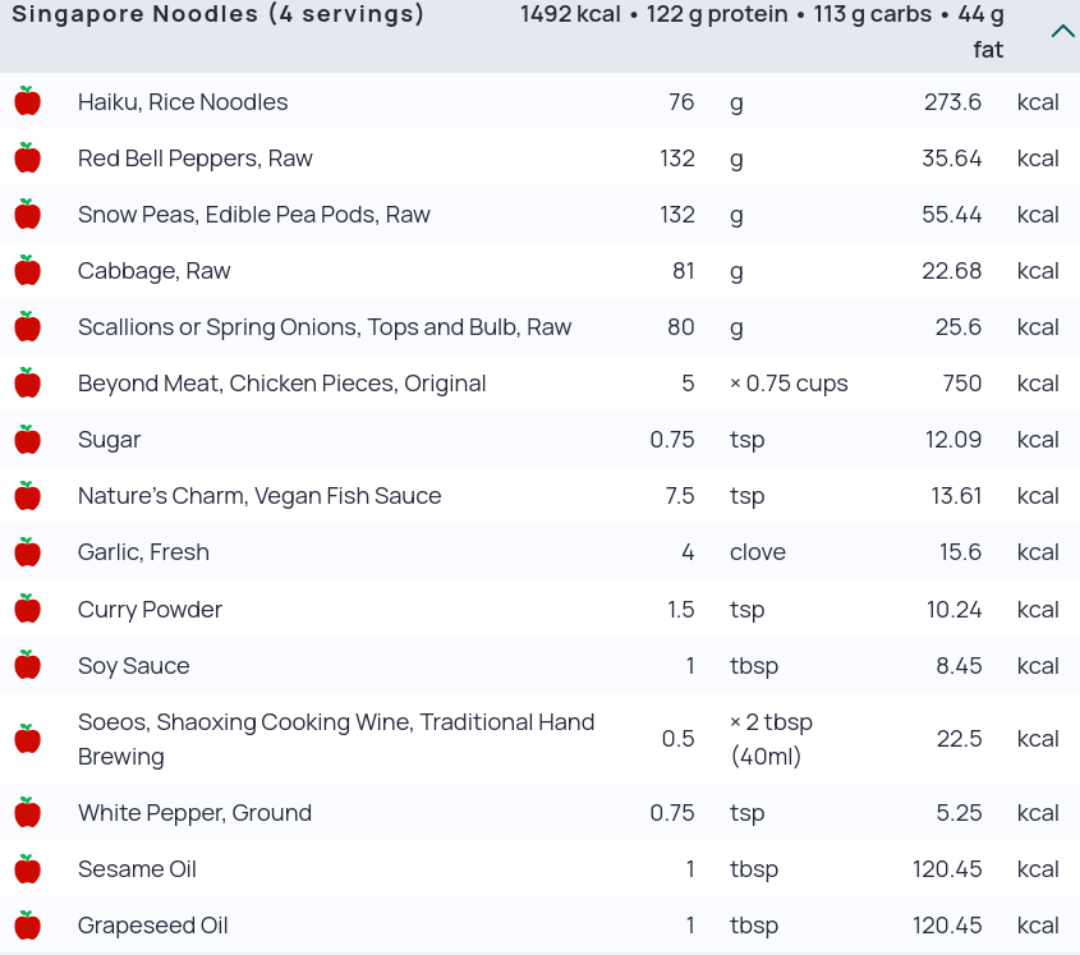The image size is (1080, 955).
Task: Open the Sugar ingredient entry
Action: click(109, 440)
